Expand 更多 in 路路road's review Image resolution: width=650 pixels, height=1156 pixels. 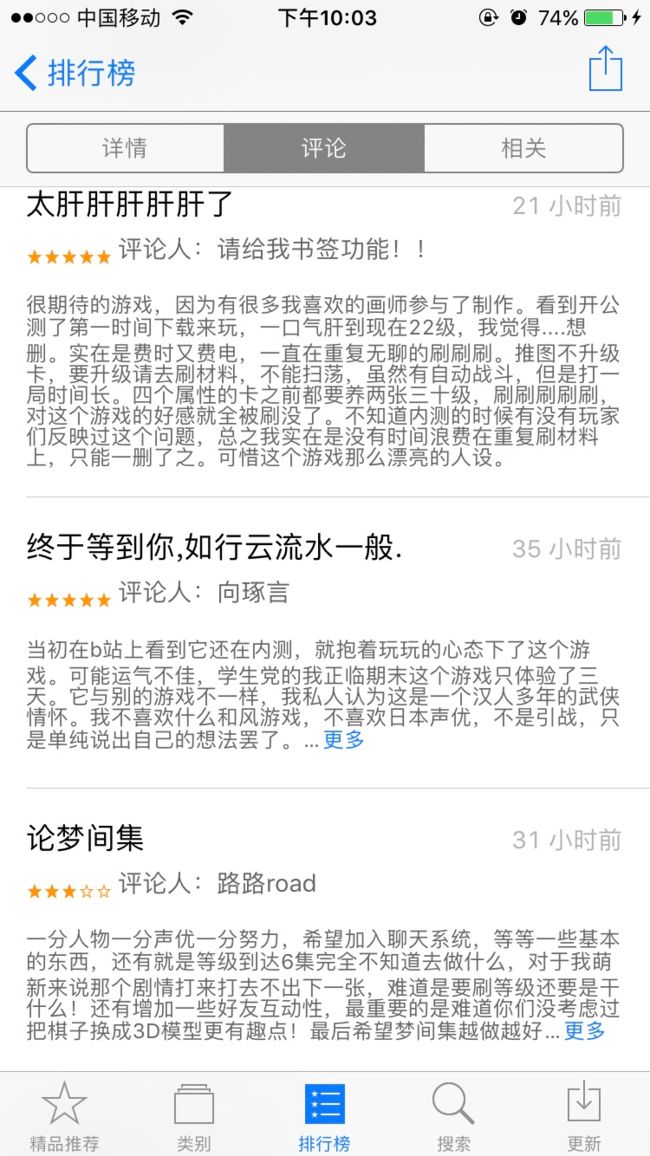point(584,1030)
